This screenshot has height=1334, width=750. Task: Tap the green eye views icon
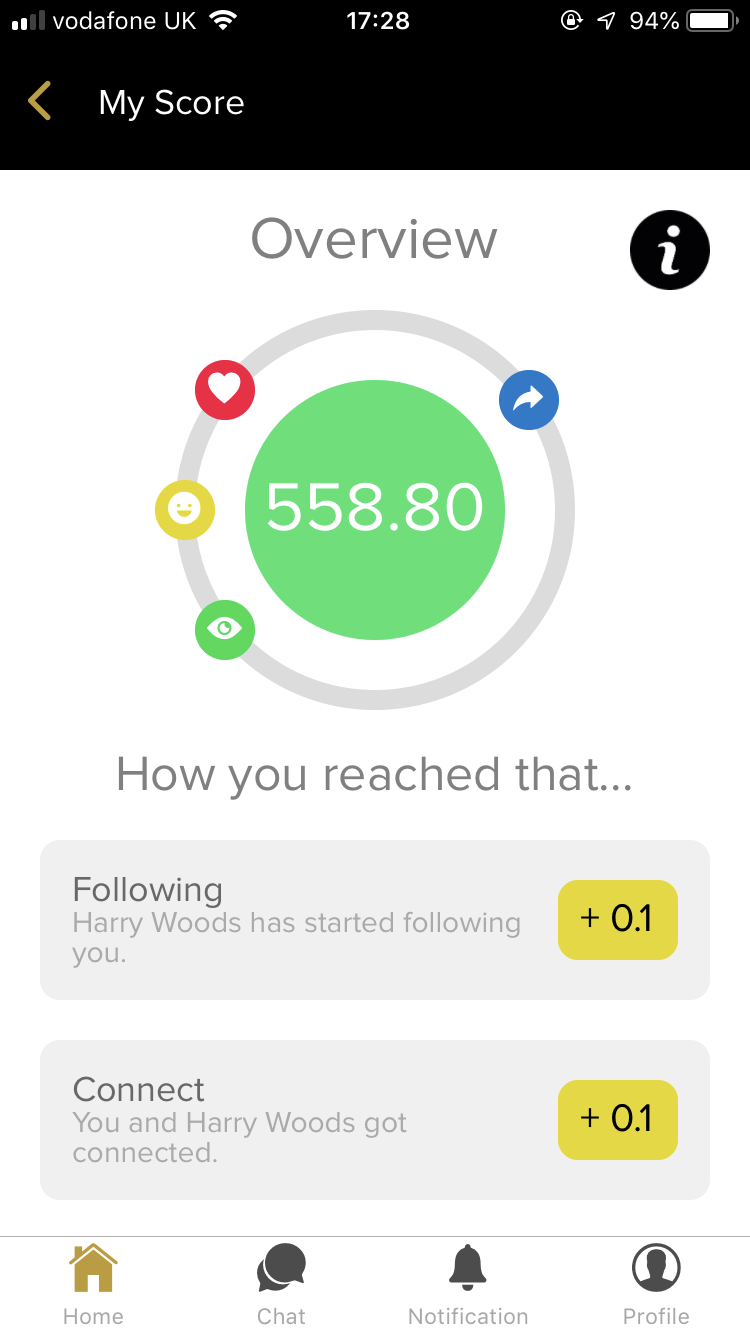click(225, 630)
